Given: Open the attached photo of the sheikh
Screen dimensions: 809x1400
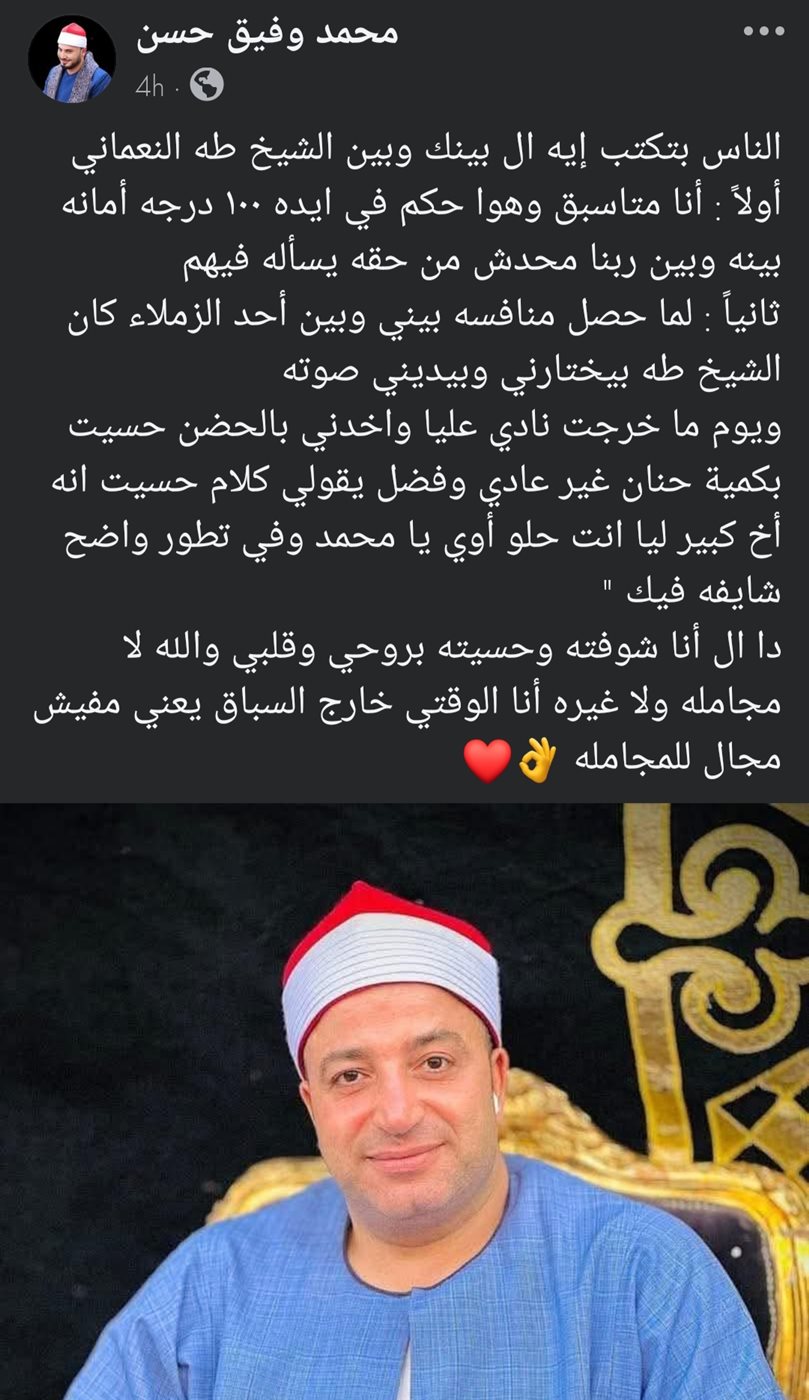Looking at the screenshot, I should coord(404,1100).
